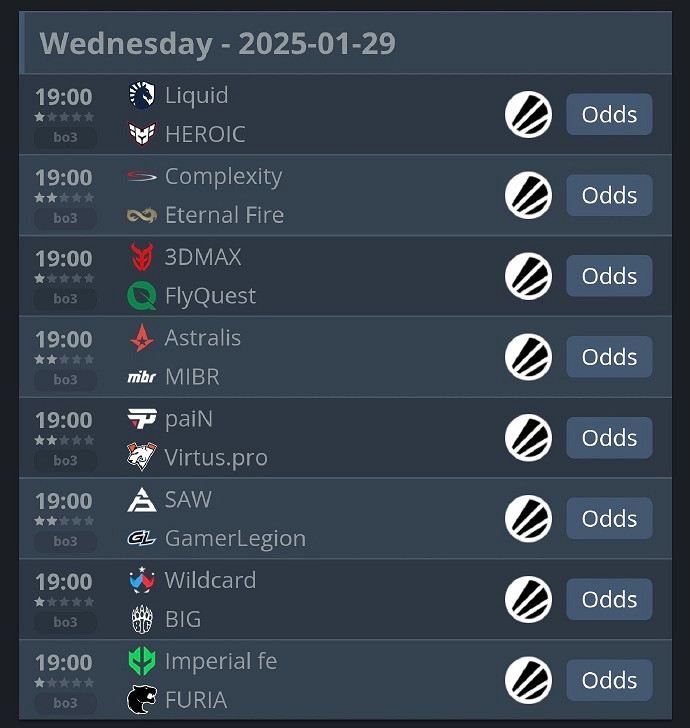This screenshot has height=728, width=690.
Task: View odds for 3DMAX vs FlyQuest
Action: click(x=609, y=277)
